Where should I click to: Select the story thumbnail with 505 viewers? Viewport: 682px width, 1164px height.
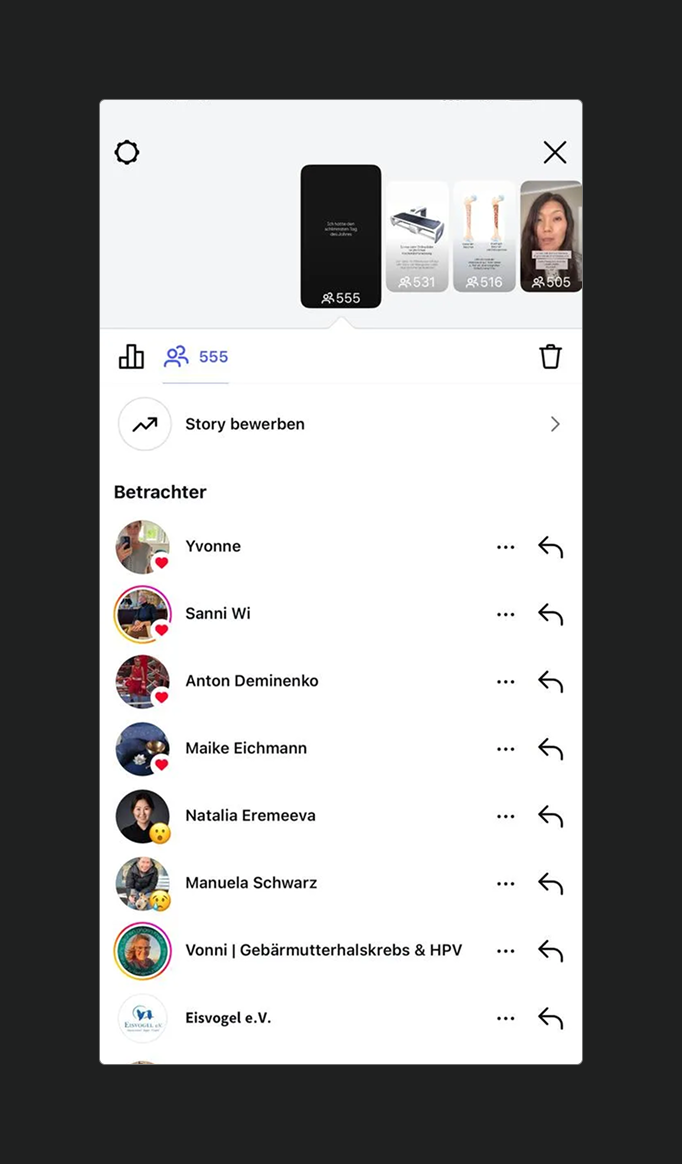[551, 236]
